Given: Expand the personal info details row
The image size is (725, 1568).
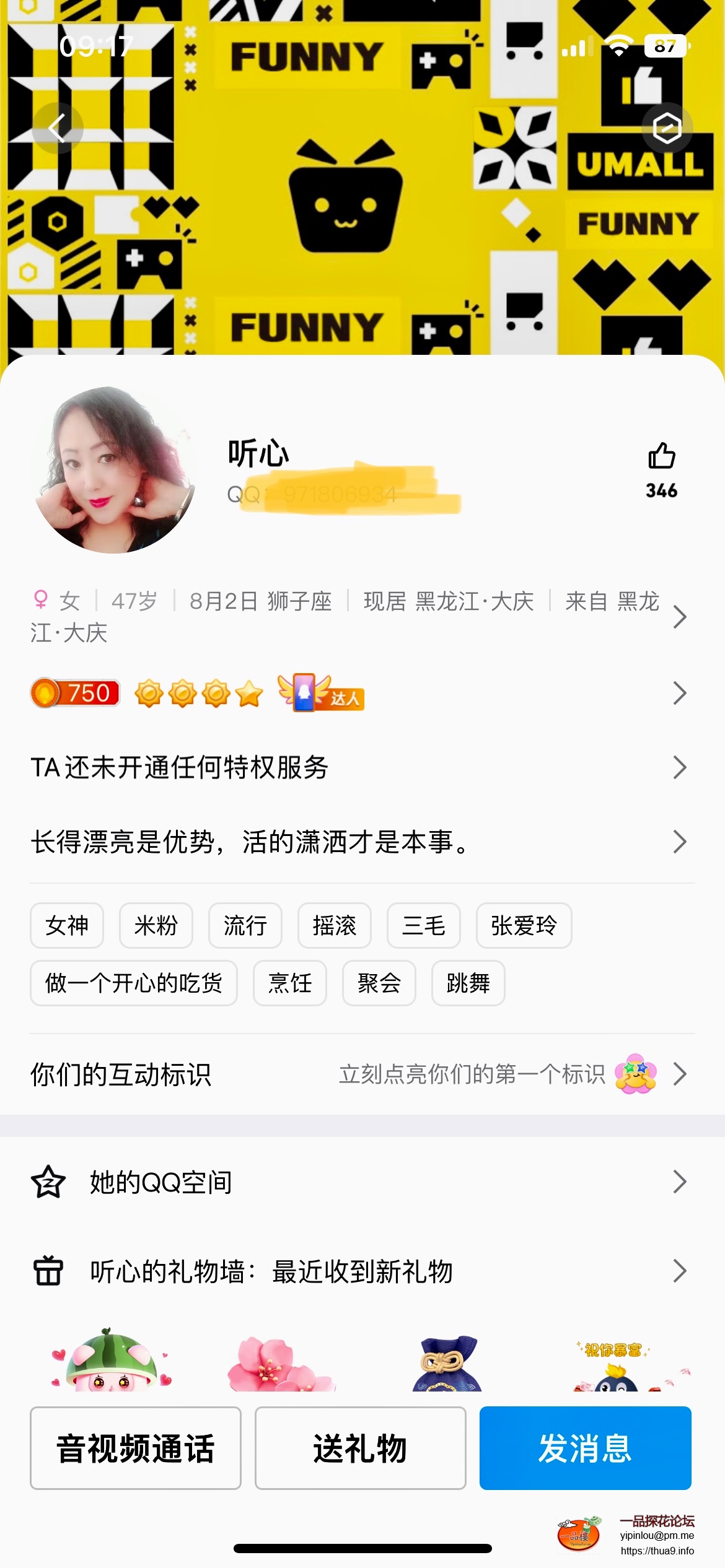Looking at the screenshot, I should pyautogui.click(x=679, y=617).
